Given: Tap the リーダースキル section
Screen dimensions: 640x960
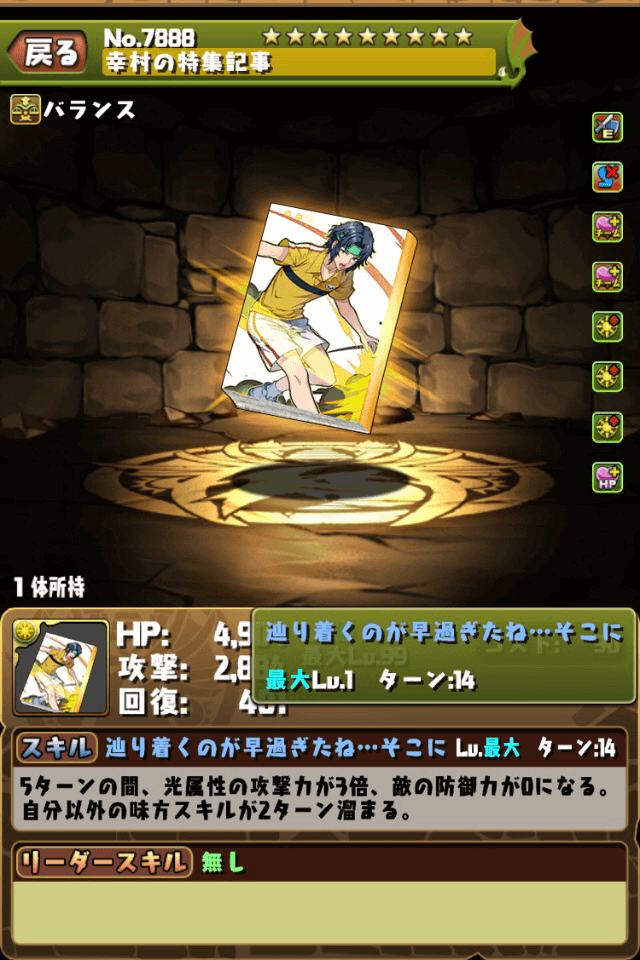Looking at the screenshot, I should (x=319, y=862).
